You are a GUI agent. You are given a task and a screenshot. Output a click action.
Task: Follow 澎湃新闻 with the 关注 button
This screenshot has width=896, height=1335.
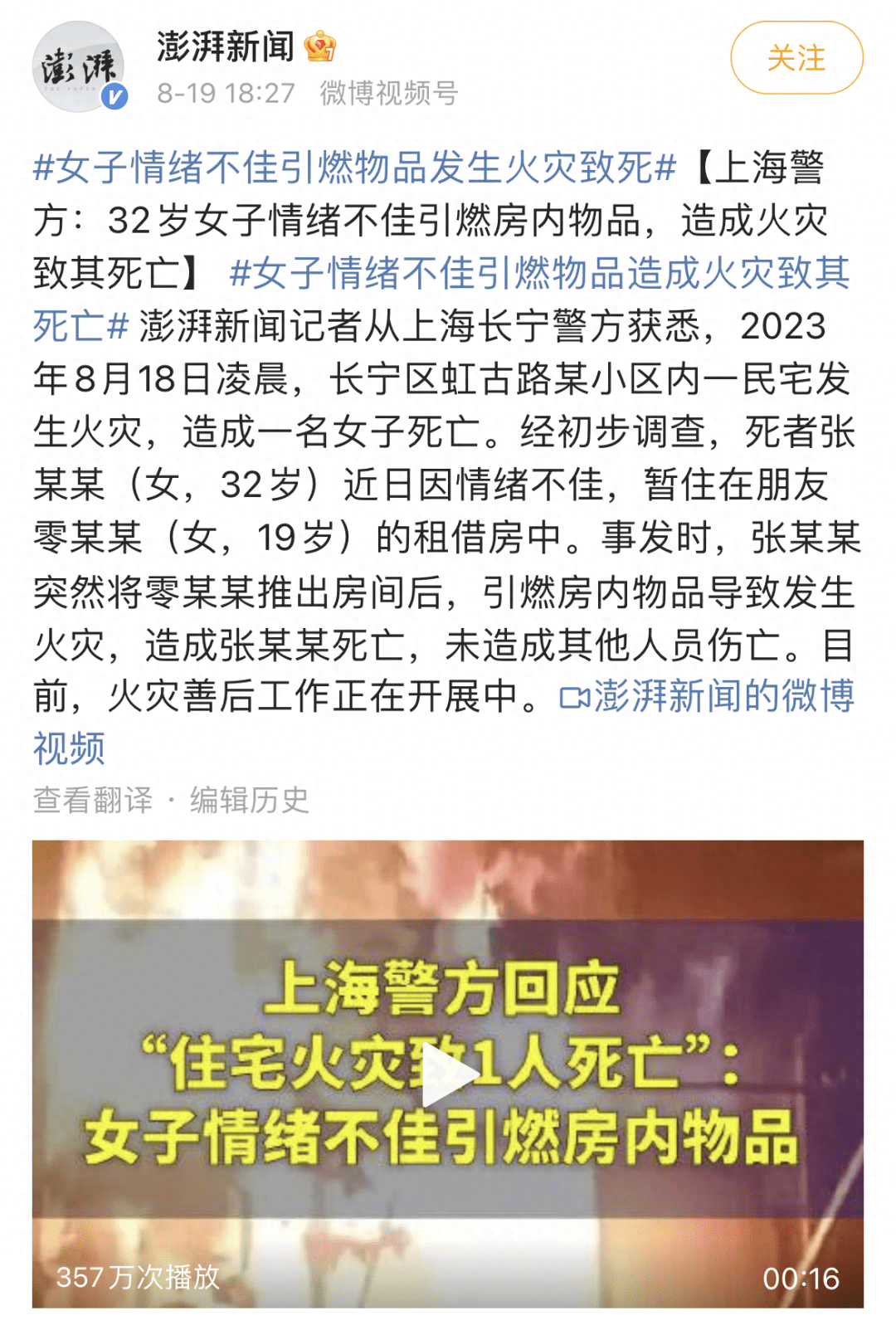796,58
